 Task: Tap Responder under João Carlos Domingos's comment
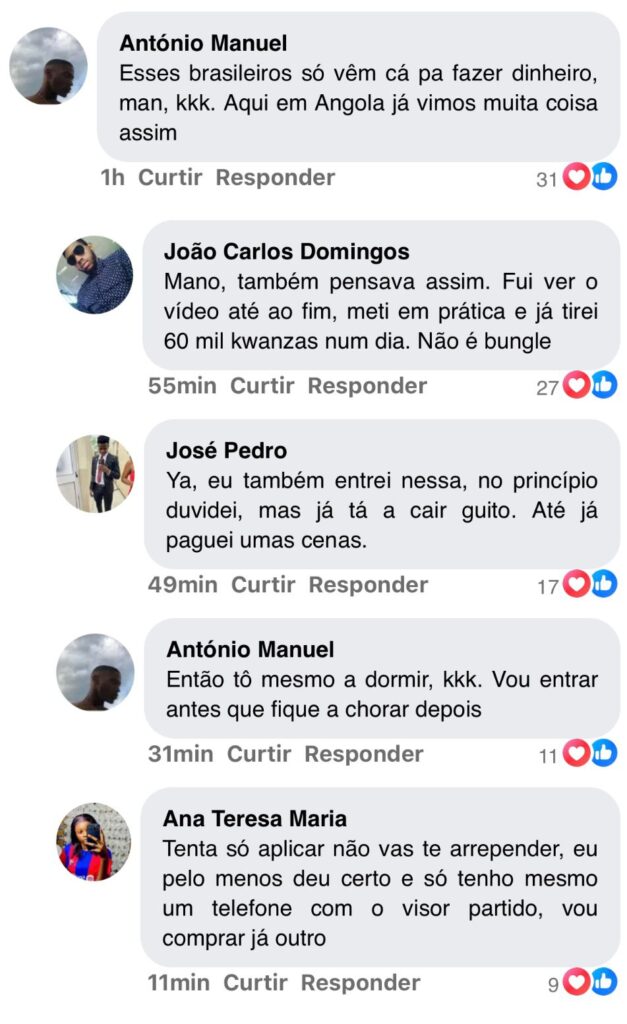[x=367, y=386]
